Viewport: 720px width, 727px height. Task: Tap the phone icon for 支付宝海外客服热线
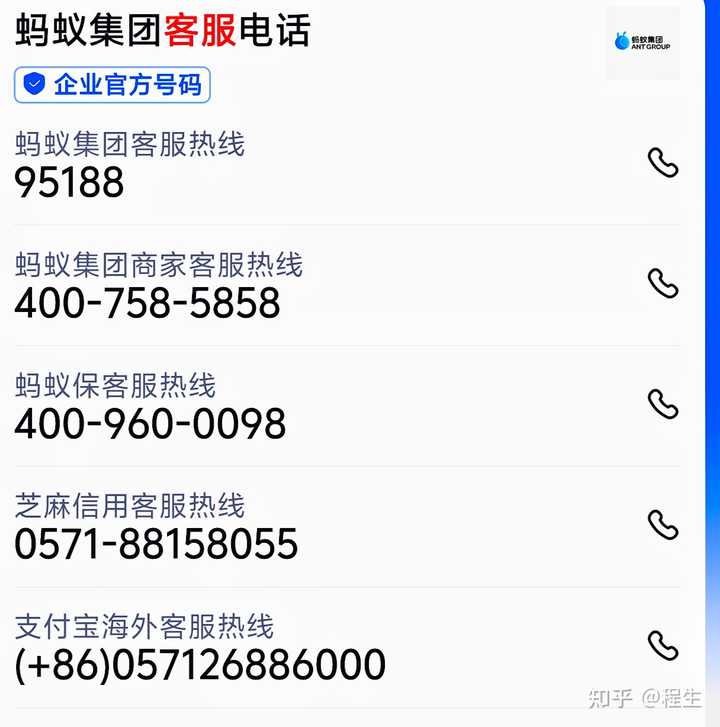coord(664,644)
